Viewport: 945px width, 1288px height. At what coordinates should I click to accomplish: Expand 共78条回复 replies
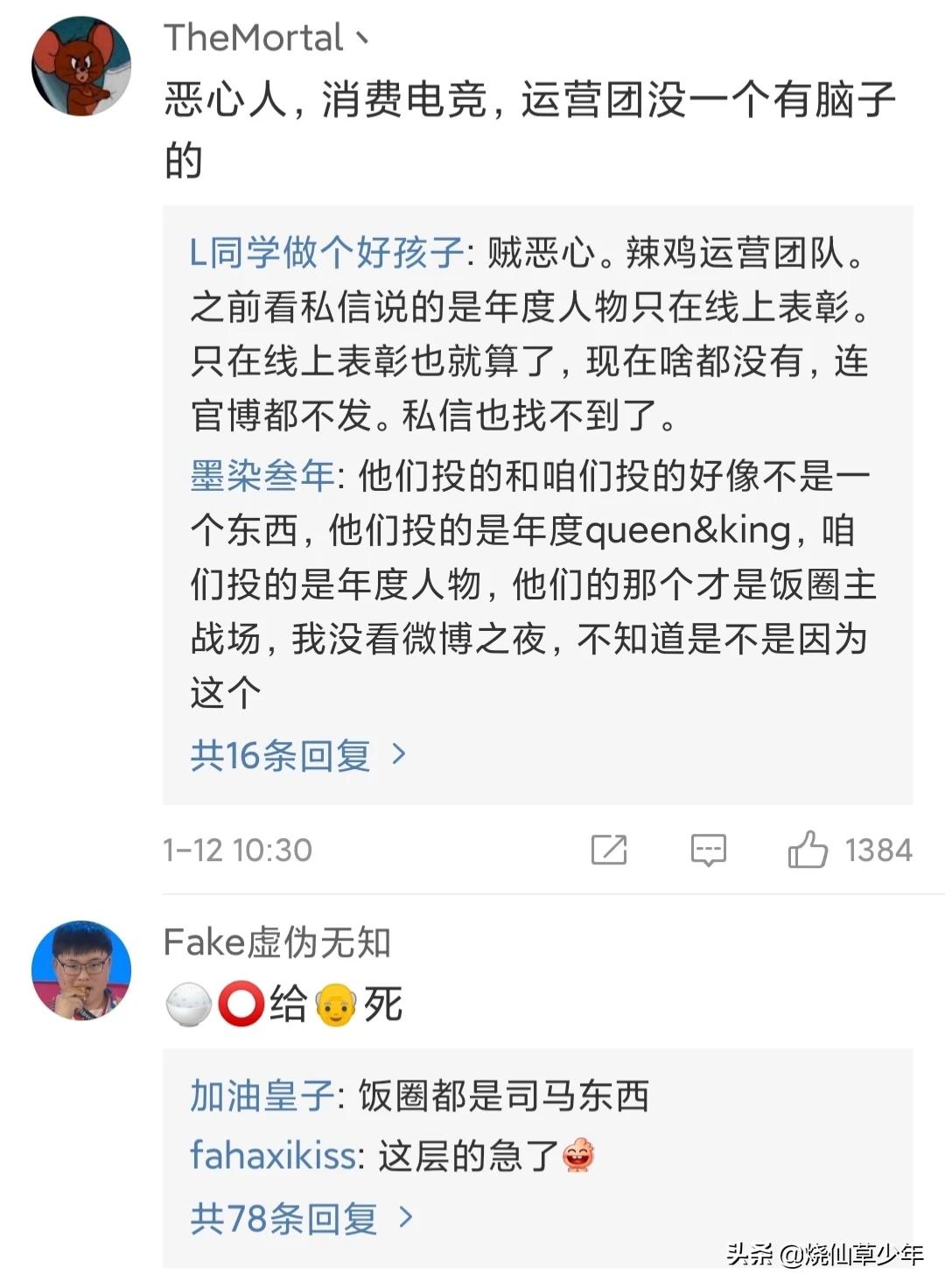pyautogui.click(x=301, y=1218)
